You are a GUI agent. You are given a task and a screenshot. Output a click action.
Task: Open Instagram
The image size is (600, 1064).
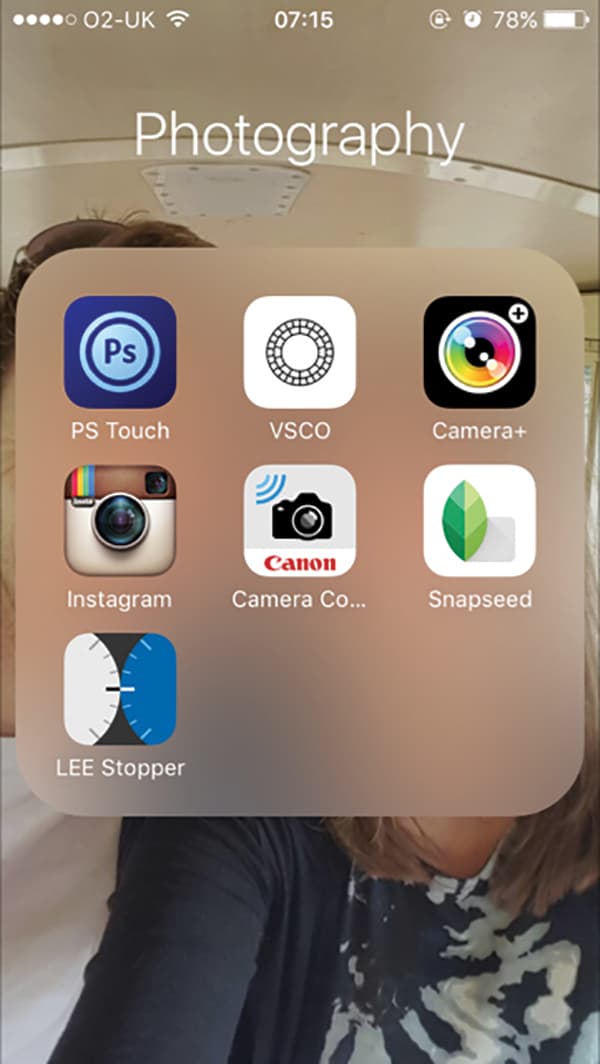pos(120,520)
